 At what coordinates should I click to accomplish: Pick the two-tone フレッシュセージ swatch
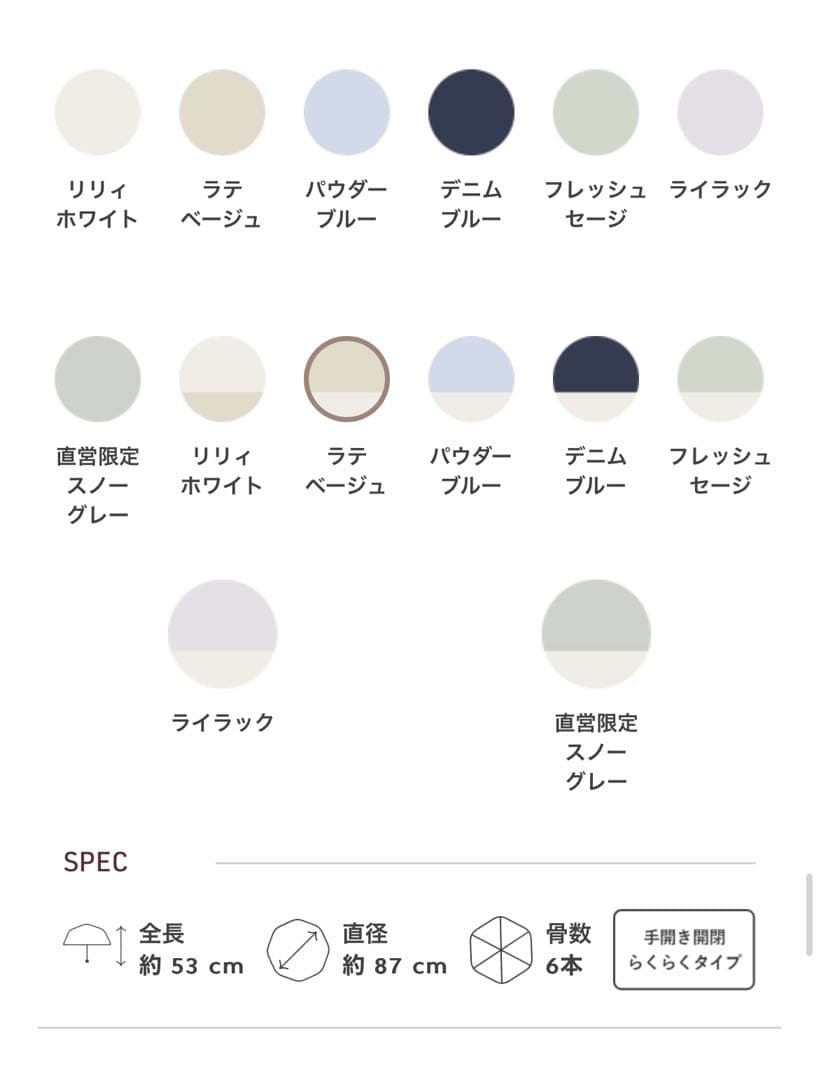coord(720,379)
